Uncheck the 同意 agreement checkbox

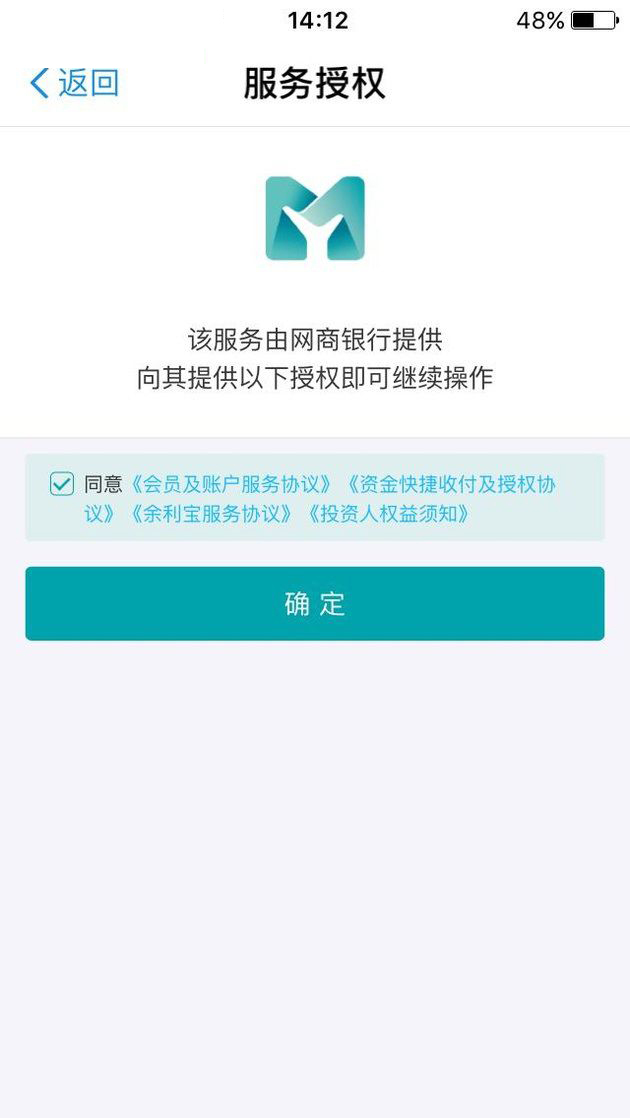(x=62, y=485)
